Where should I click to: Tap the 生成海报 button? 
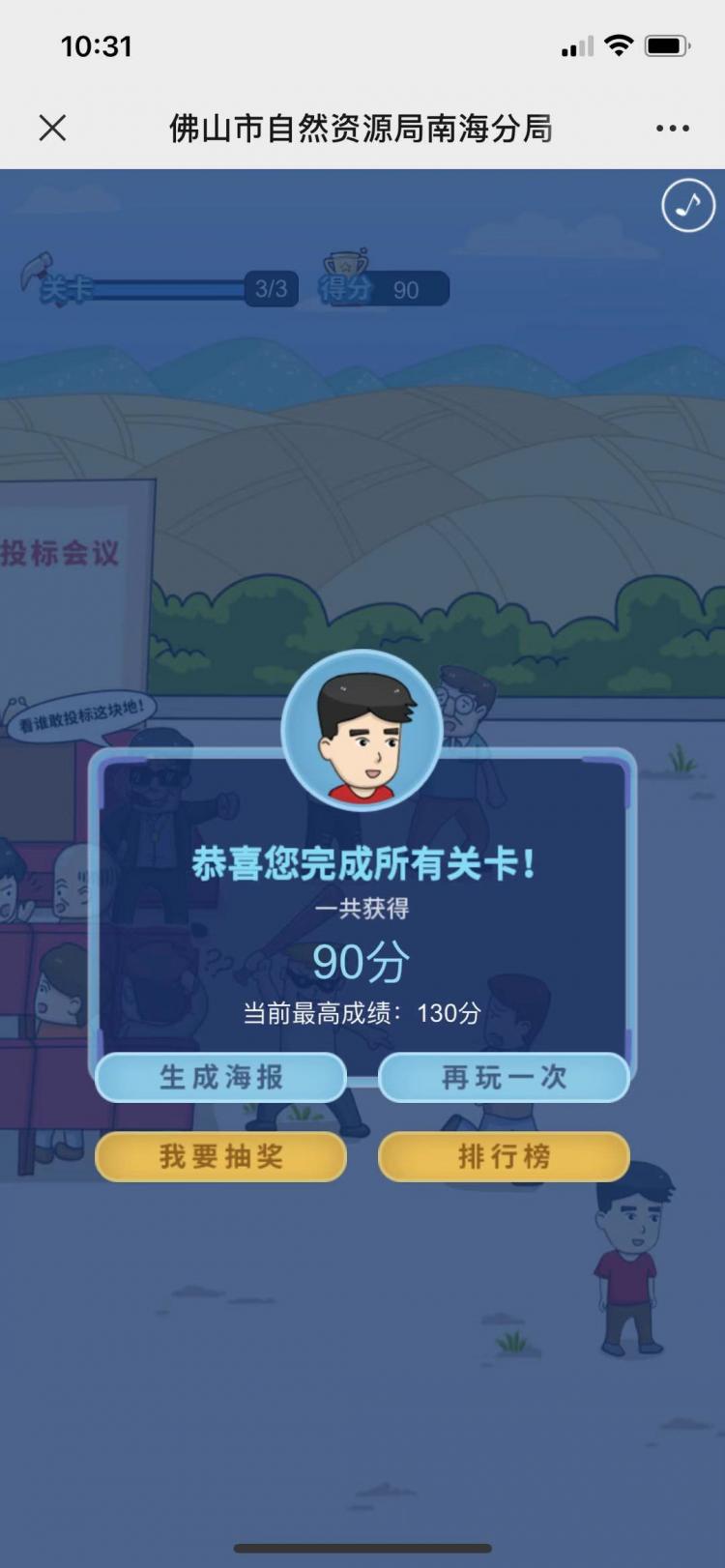(x=221, y=1077)
